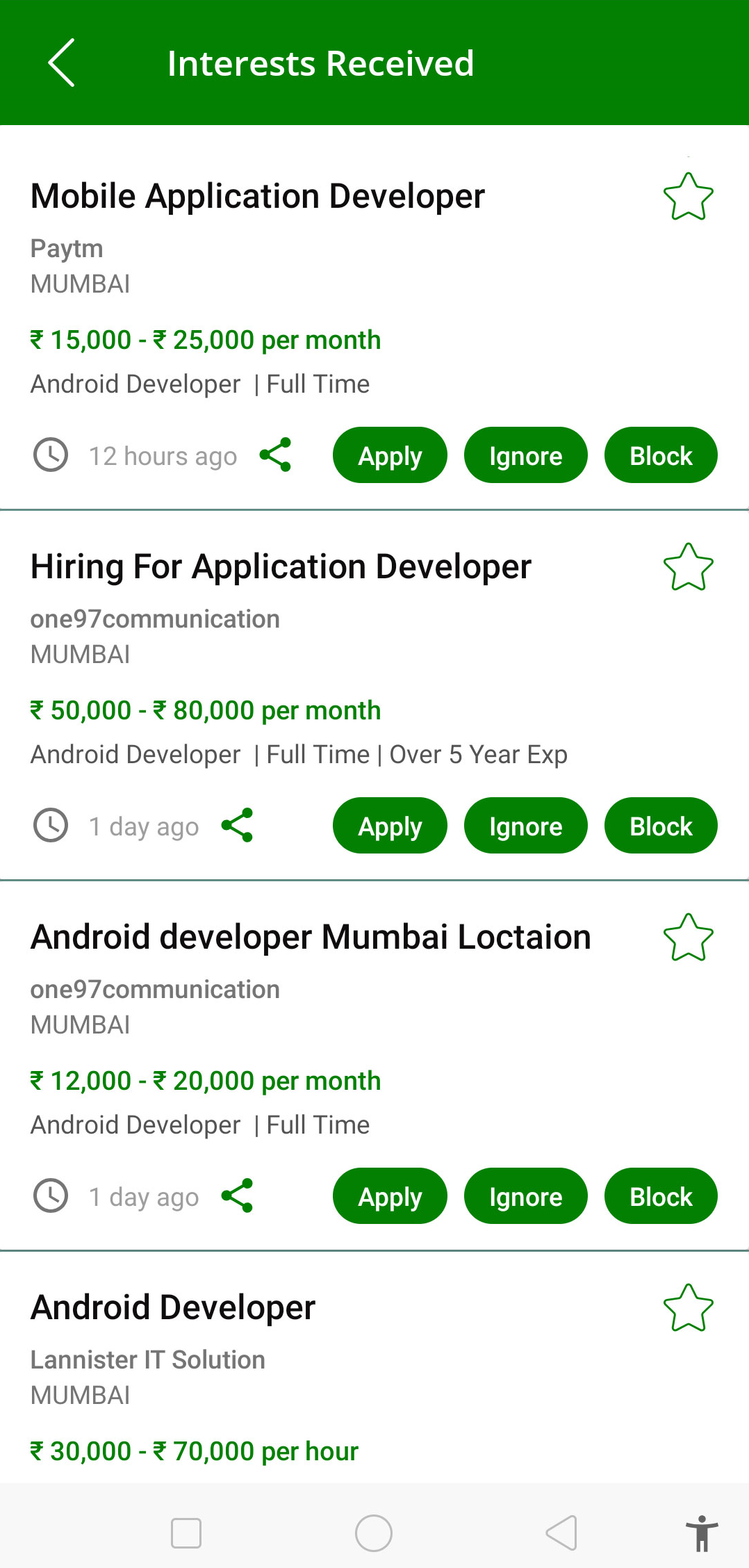Star the Lannister IT Solution Android Developer job
This screenshot has height=1568, width=749.
click(x=688, y=1308)
